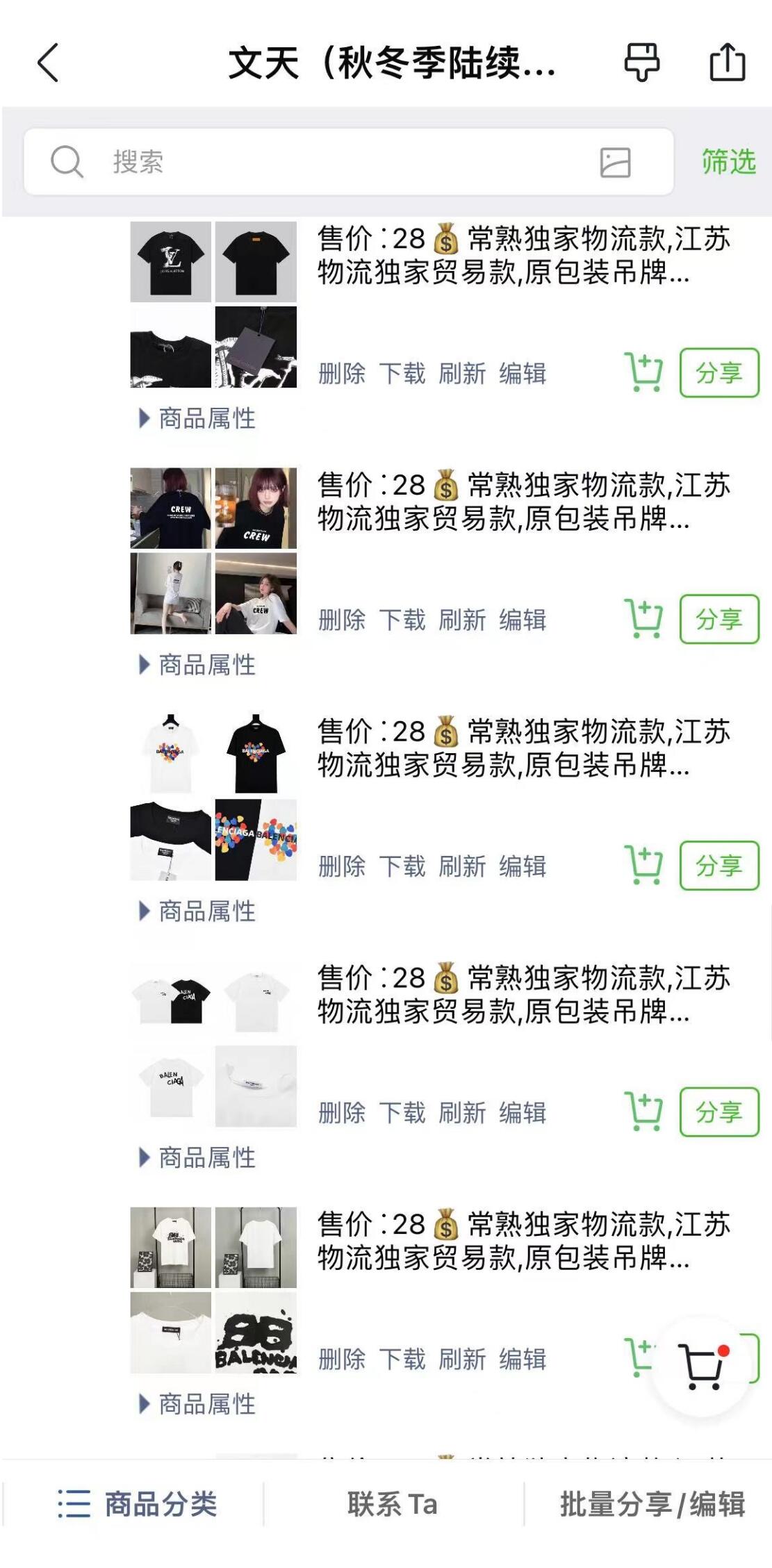
Task: Tap 编辑 on the CREW tee listing
Action: [523, 620]
